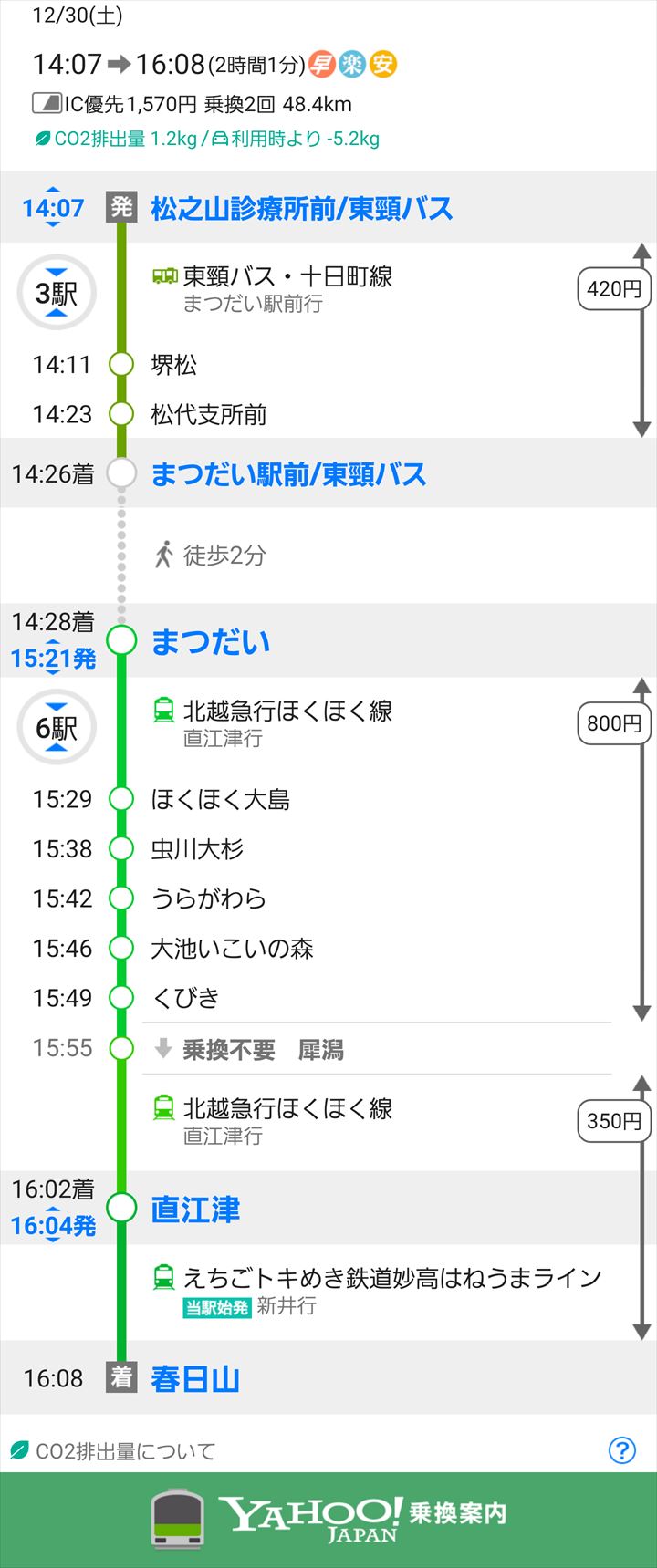Image resolution: width=657 pixels, height=1568 pixels.
Task: View まつだい station information
Action: tap(210, 641)
